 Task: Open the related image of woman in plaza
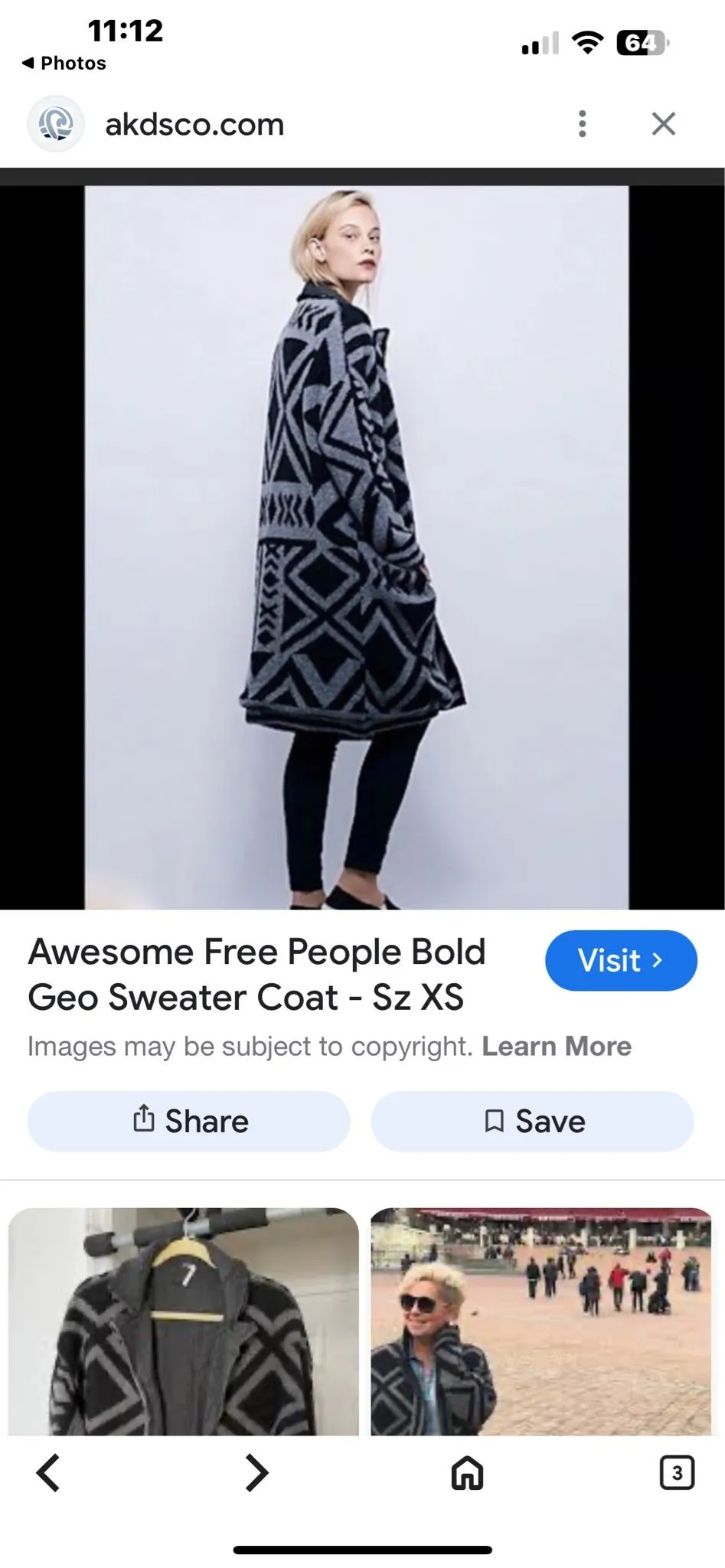tap(541, 1321)
